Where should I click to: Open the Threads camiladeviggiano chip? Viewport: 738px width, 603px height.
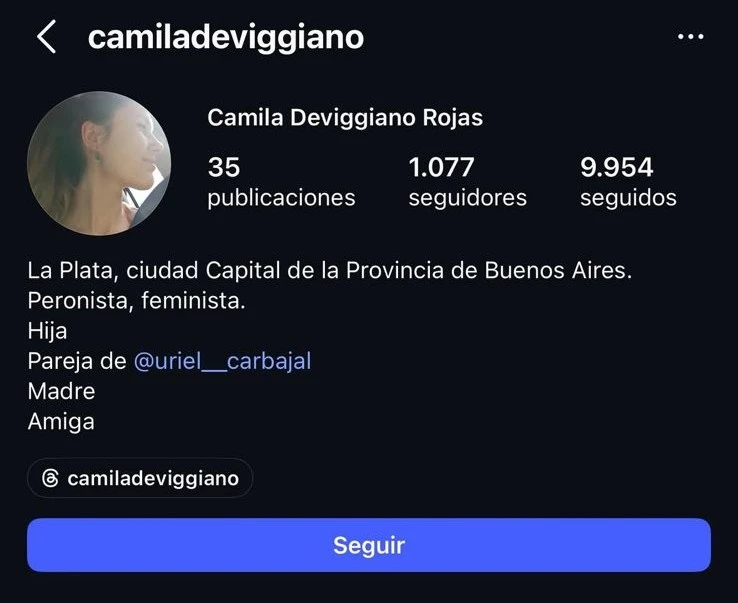(140, 478)
